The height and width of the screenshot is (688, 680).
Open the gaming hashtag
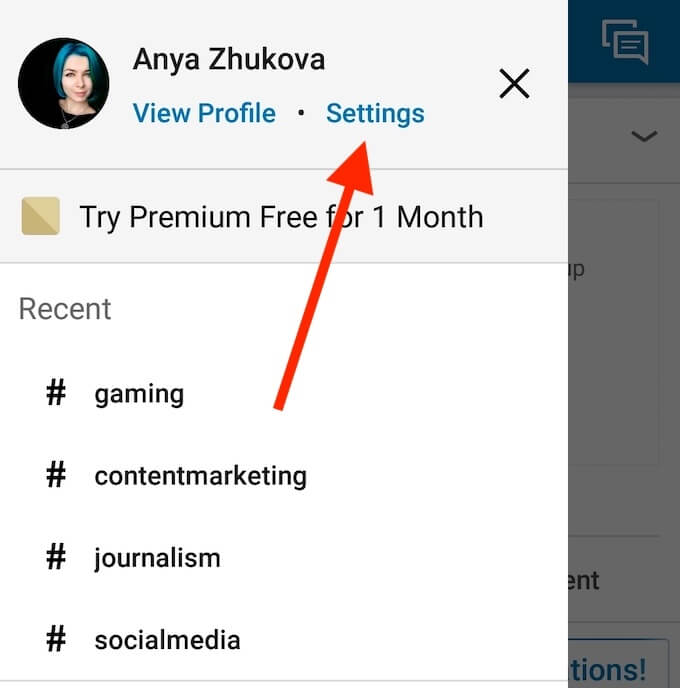click(138, 394)
